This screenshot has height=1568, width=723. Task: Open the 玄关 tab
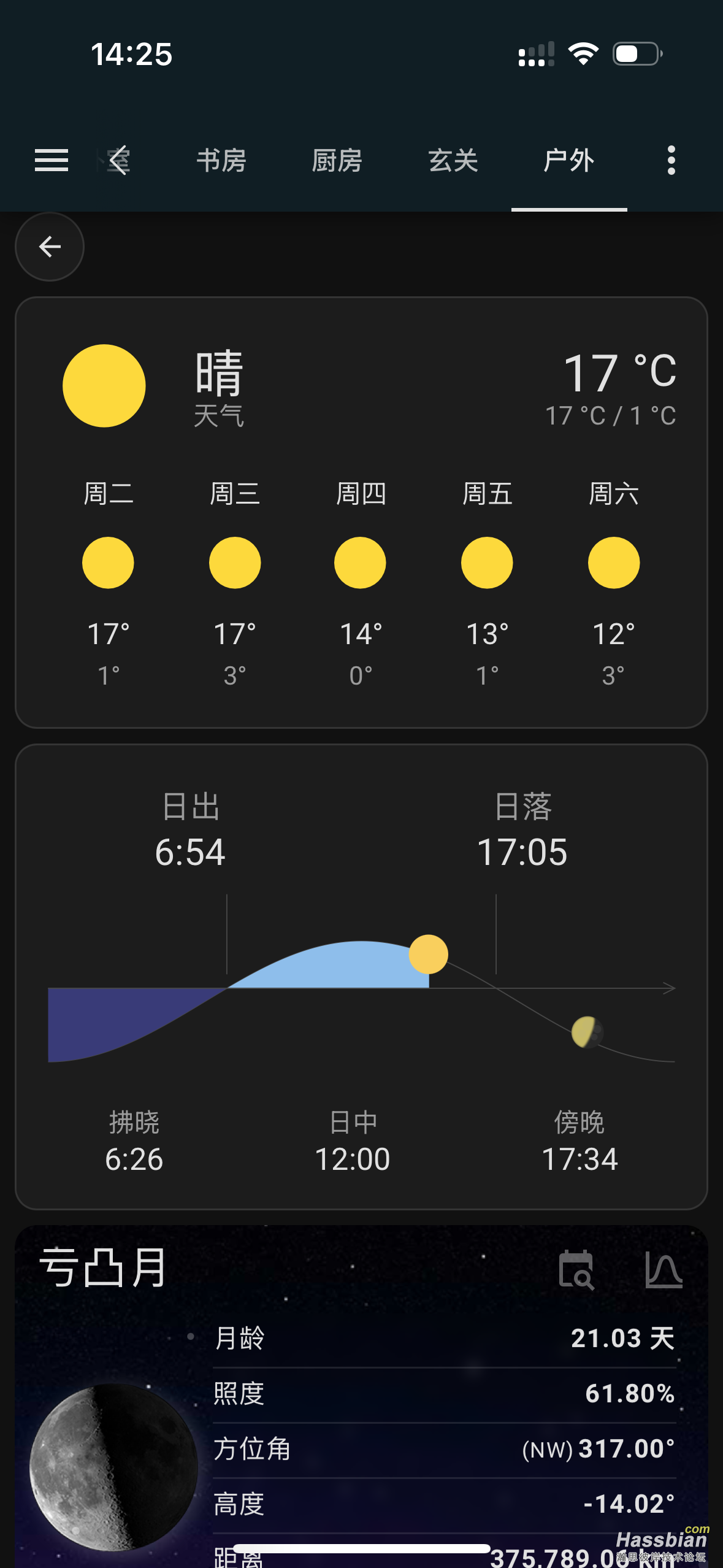pos(454,159)
